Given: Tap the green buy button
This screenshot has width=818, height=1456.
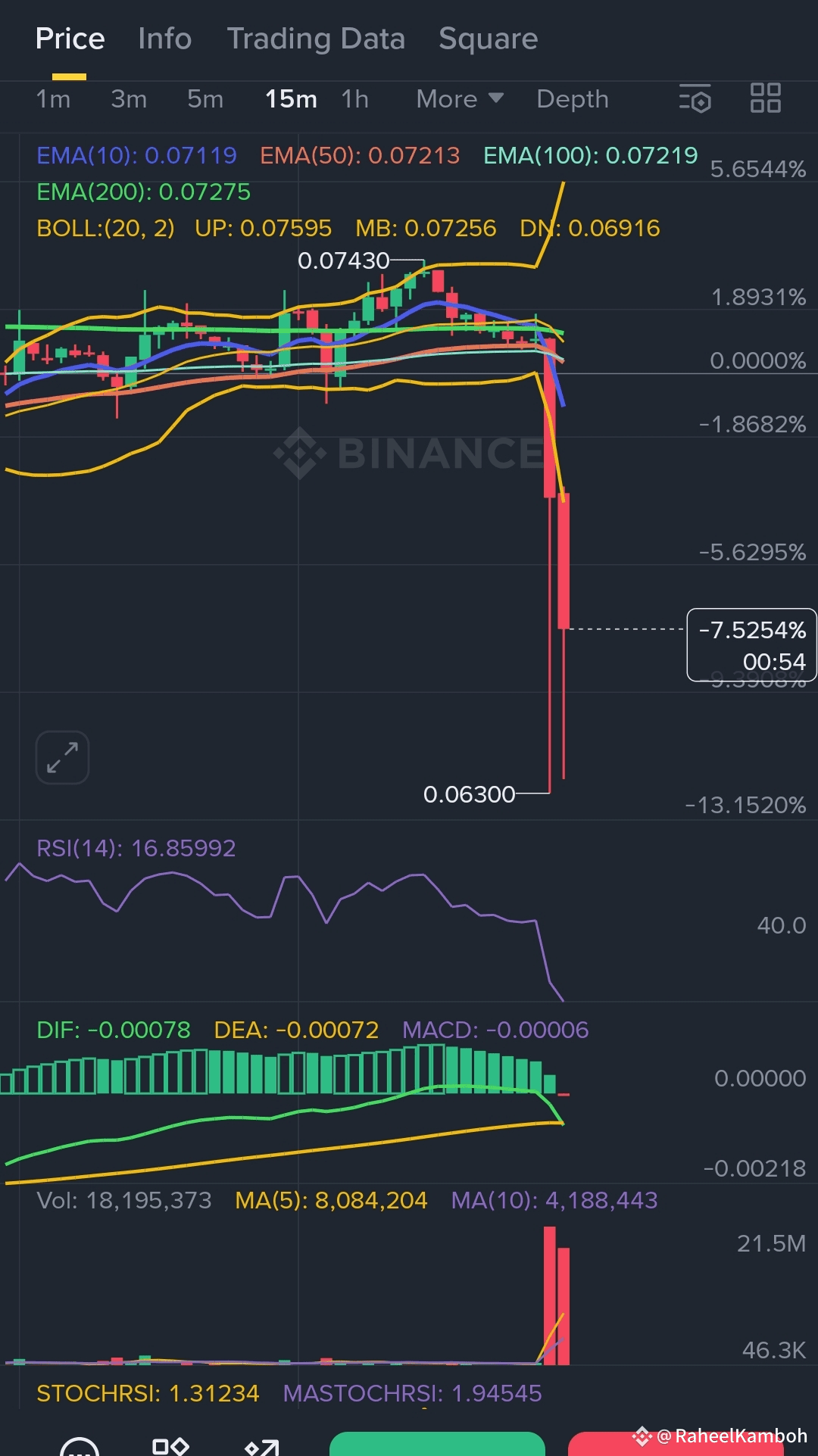Looking at the screenshot, I should [x=437, y=1443].
